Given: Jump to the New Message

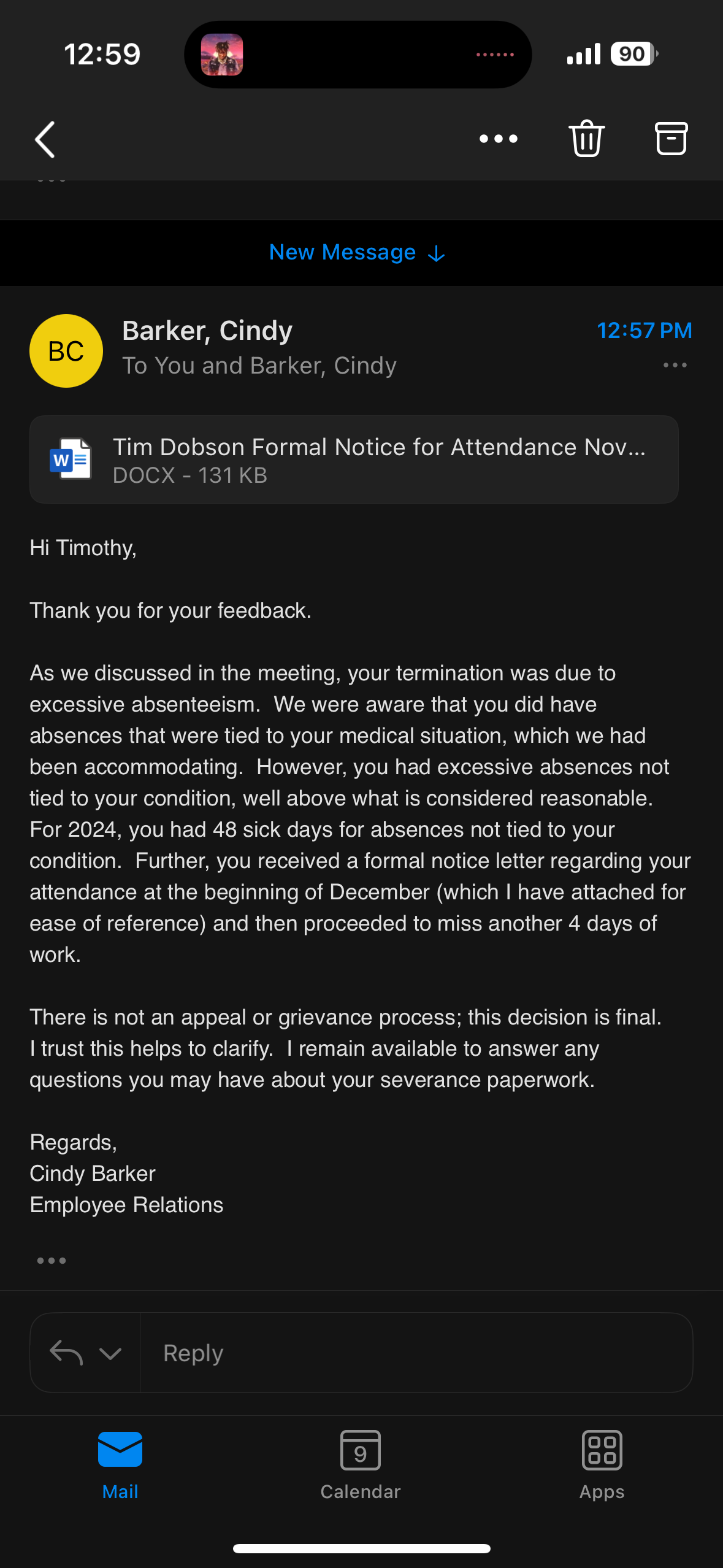Looking at the screenshot, I should click(358, 253).
